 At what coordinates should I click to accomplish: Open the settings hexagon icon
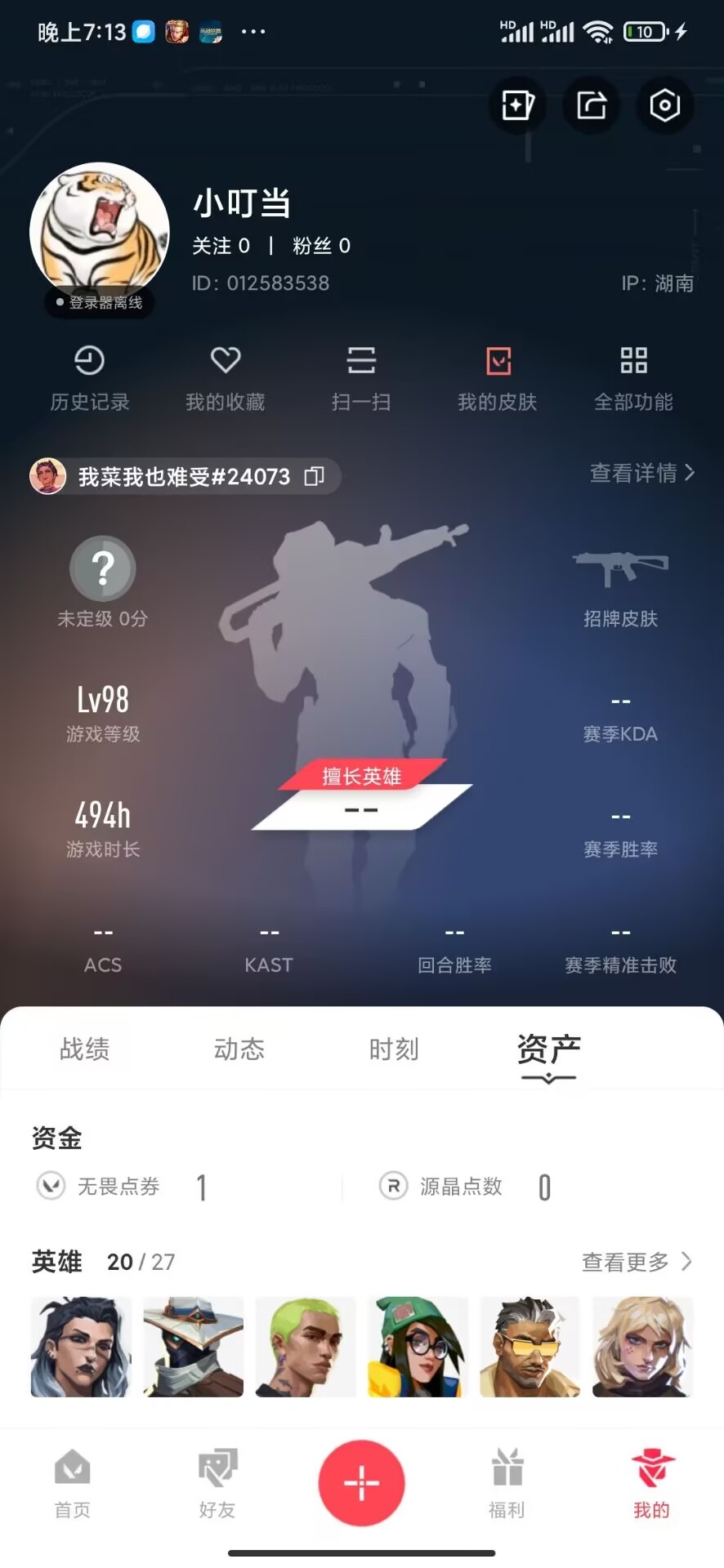[x=664, y=105]
